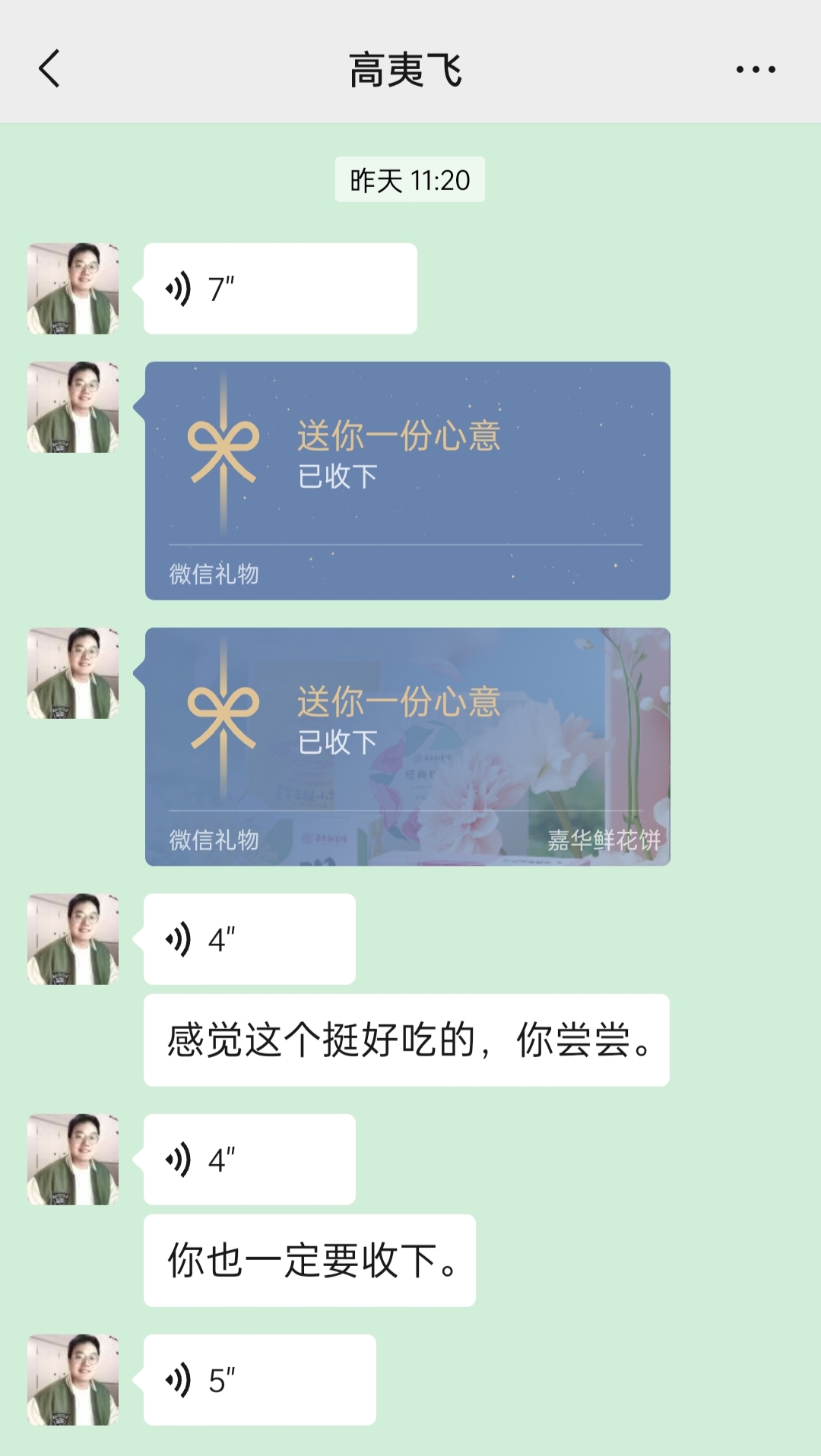Play the voice message above 你也一定要收下
Image resolution: width=821 pixels, height=1456 pixels.
click(249, 1160)
